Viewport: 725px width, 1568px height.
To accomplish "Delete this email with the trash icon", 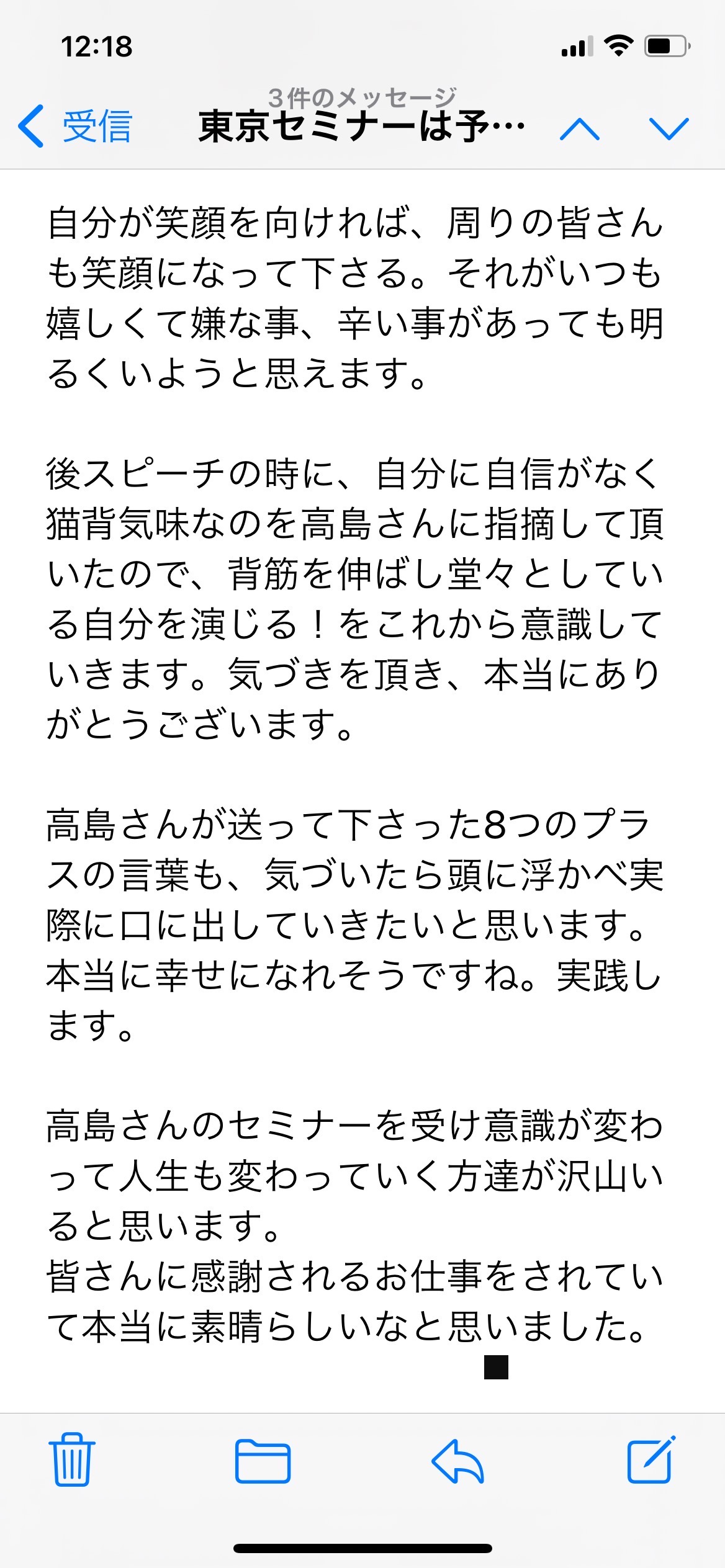I will (72, 1459).
